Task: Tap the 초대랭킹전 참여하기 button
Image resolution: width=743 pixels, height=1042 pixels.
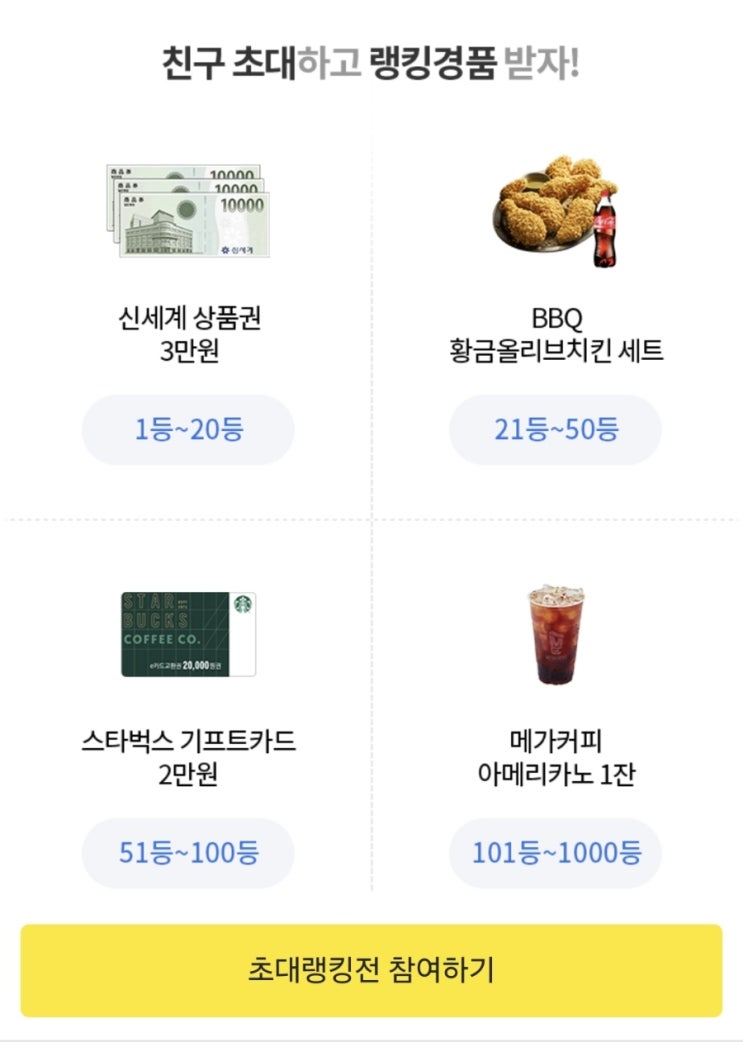Action: click(x=371, y=970)
